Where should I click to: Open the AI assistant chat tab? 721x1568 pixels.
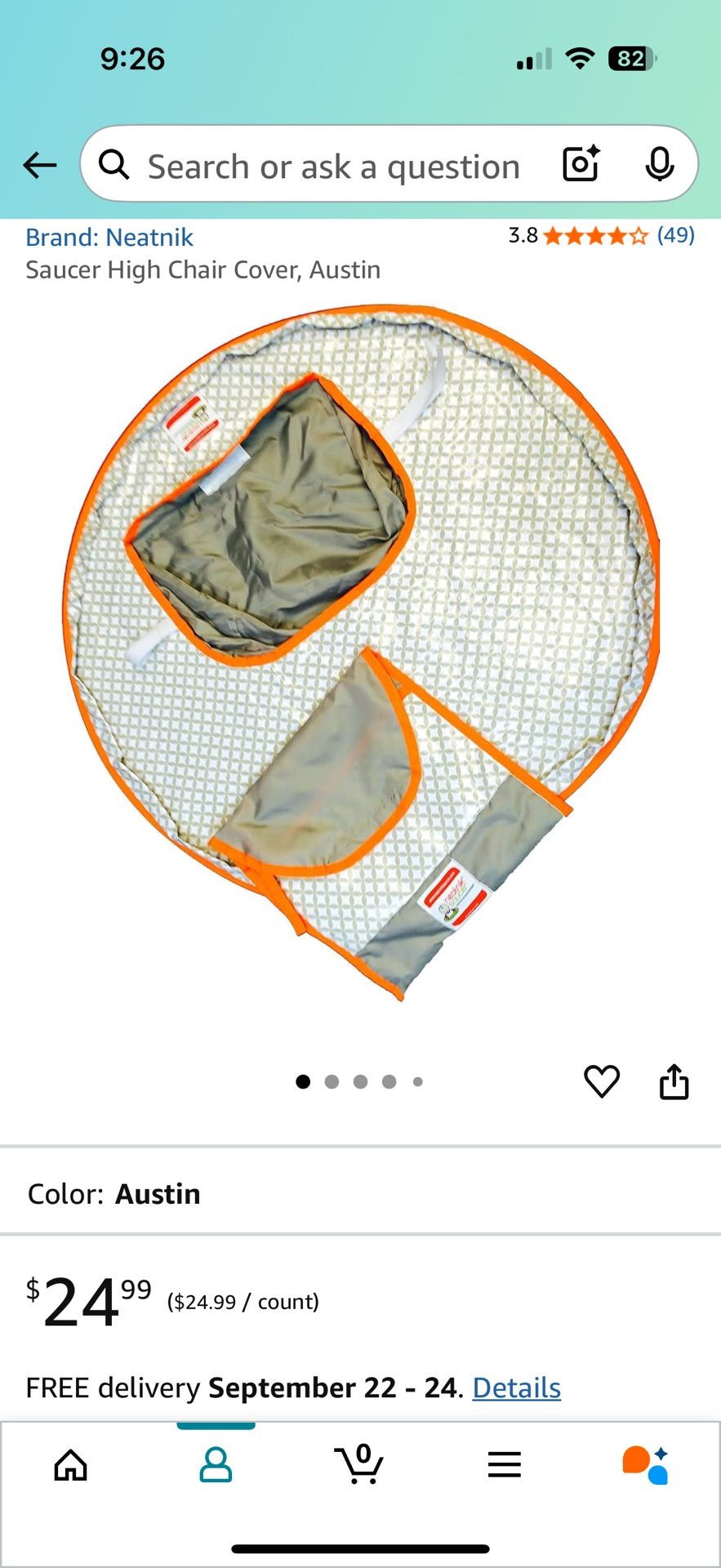click(x=646, y=1464)
